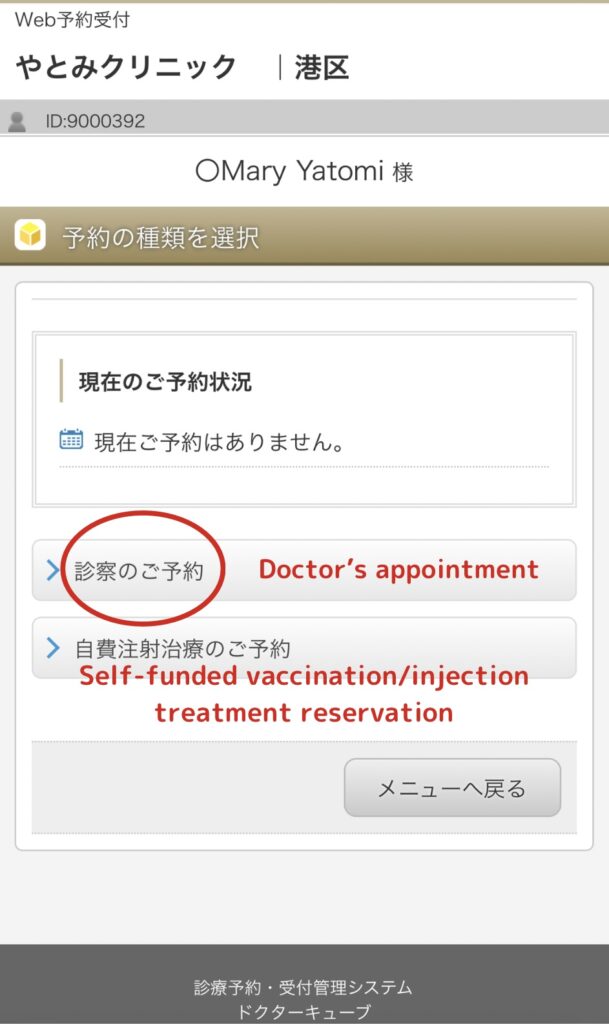Select 自費注射治療のご予約 reservation option
This screenshot has height=1024, width=609.
[x=304, y=648]
